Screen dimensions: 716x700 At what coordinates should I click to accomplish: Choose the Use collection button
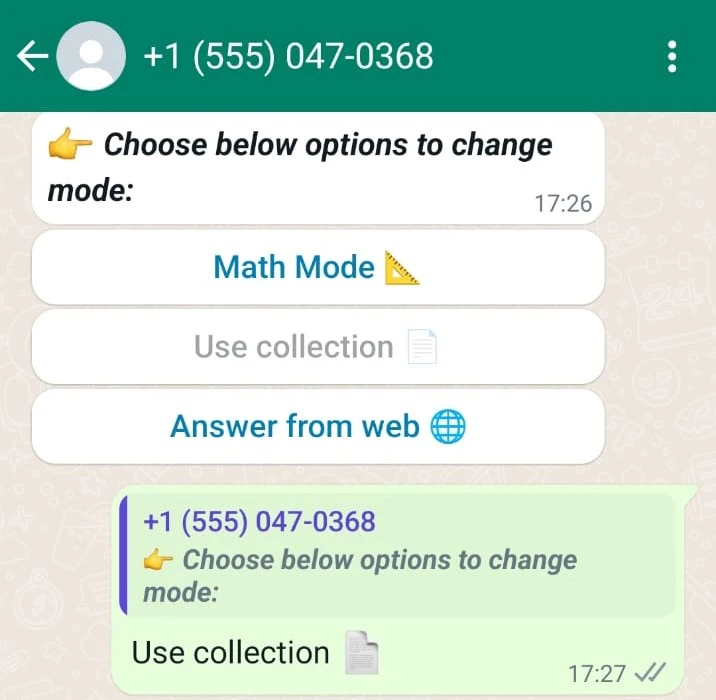[318, 347]
